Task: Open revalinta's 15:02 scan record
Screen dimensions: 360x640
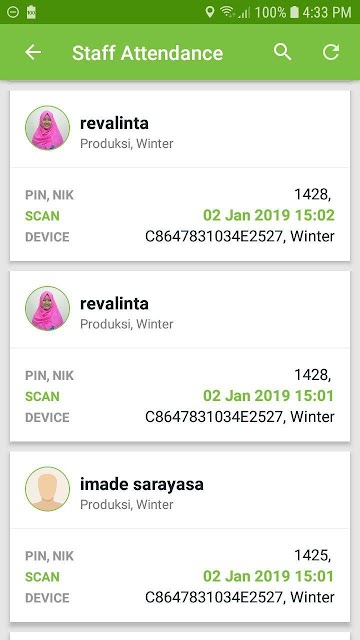Action: pos(180,176)
